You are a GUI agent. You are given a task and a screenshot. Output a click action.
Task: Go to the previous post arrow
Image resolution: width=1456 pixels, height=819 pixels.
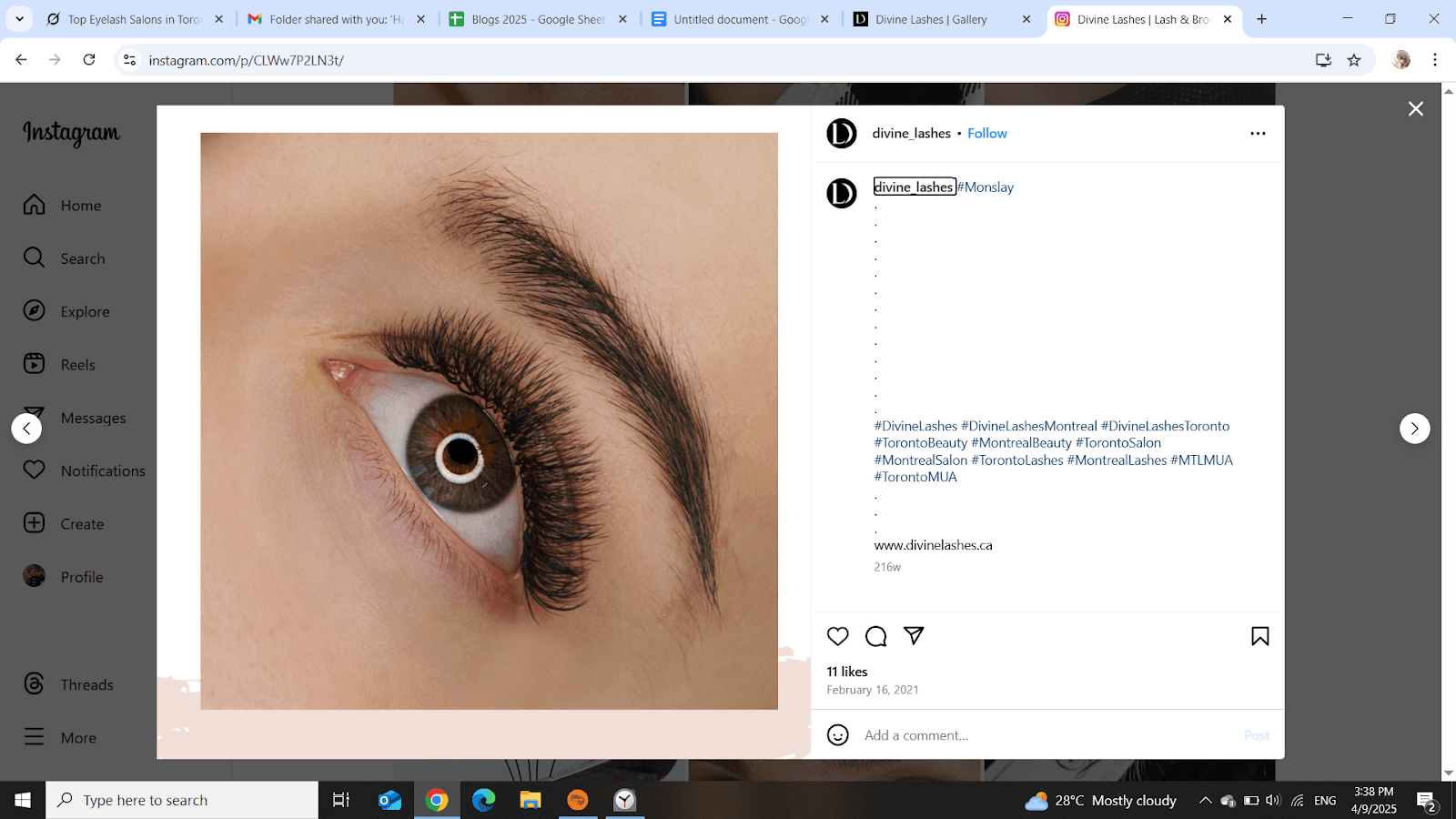[26, 429]
